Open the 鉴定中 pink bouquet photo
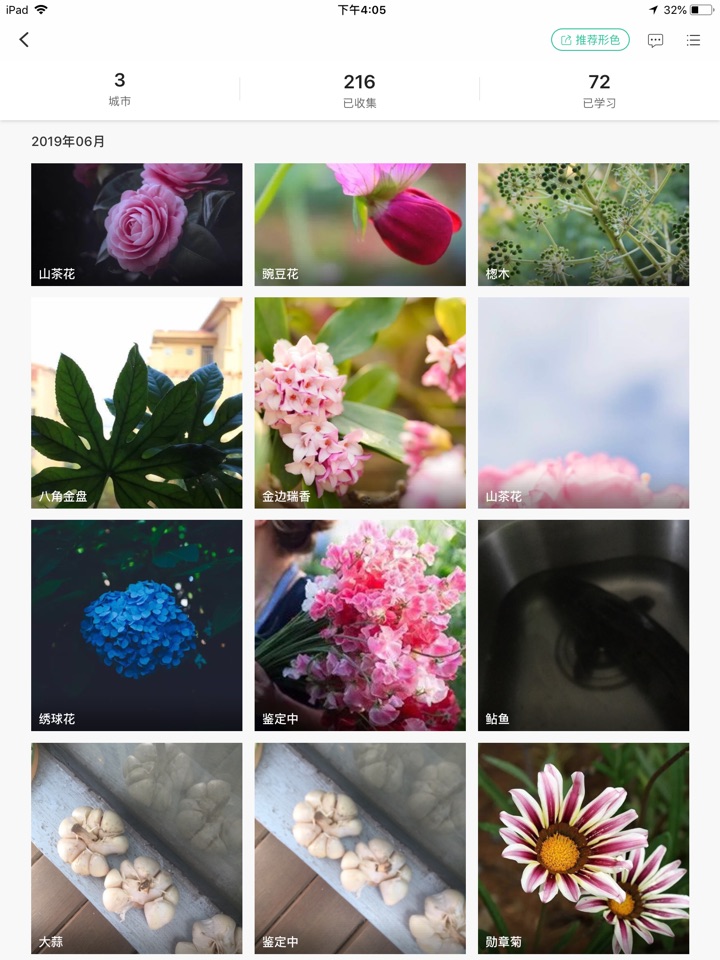Viewport: 720px width, 960px height. tap(360, 625)
